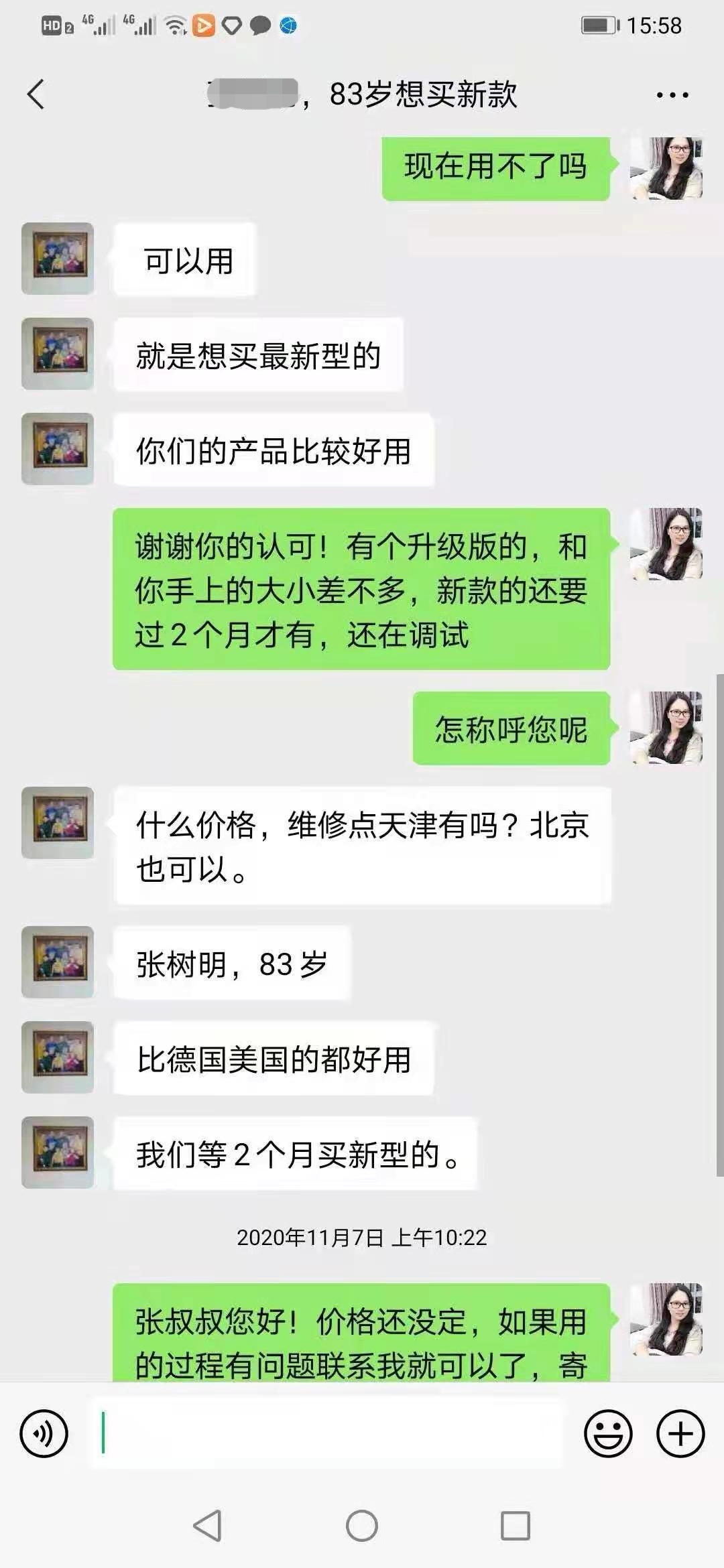Open the emoji picker
Image resolution: width=724 pixels, height=1568 pixels.
[608, 1433]
